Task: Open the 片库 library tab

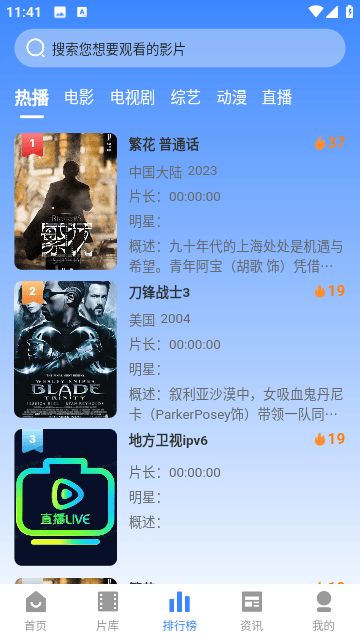Action: click(108, 611)
